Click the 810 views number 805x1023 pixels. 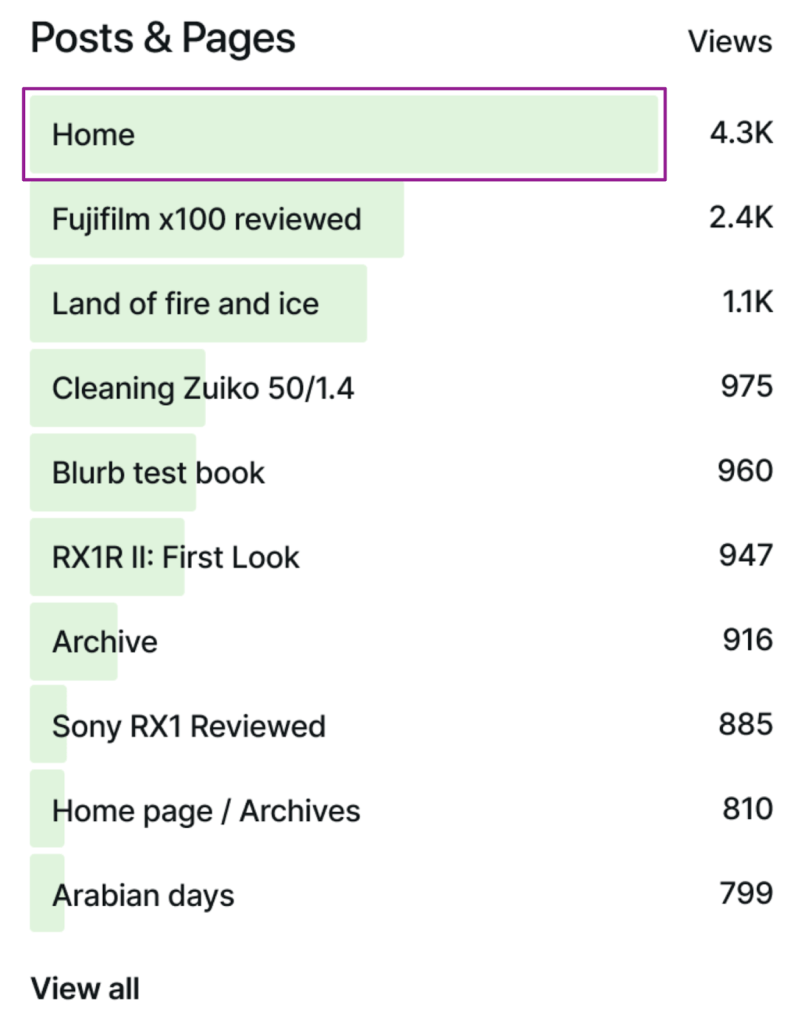746,809
